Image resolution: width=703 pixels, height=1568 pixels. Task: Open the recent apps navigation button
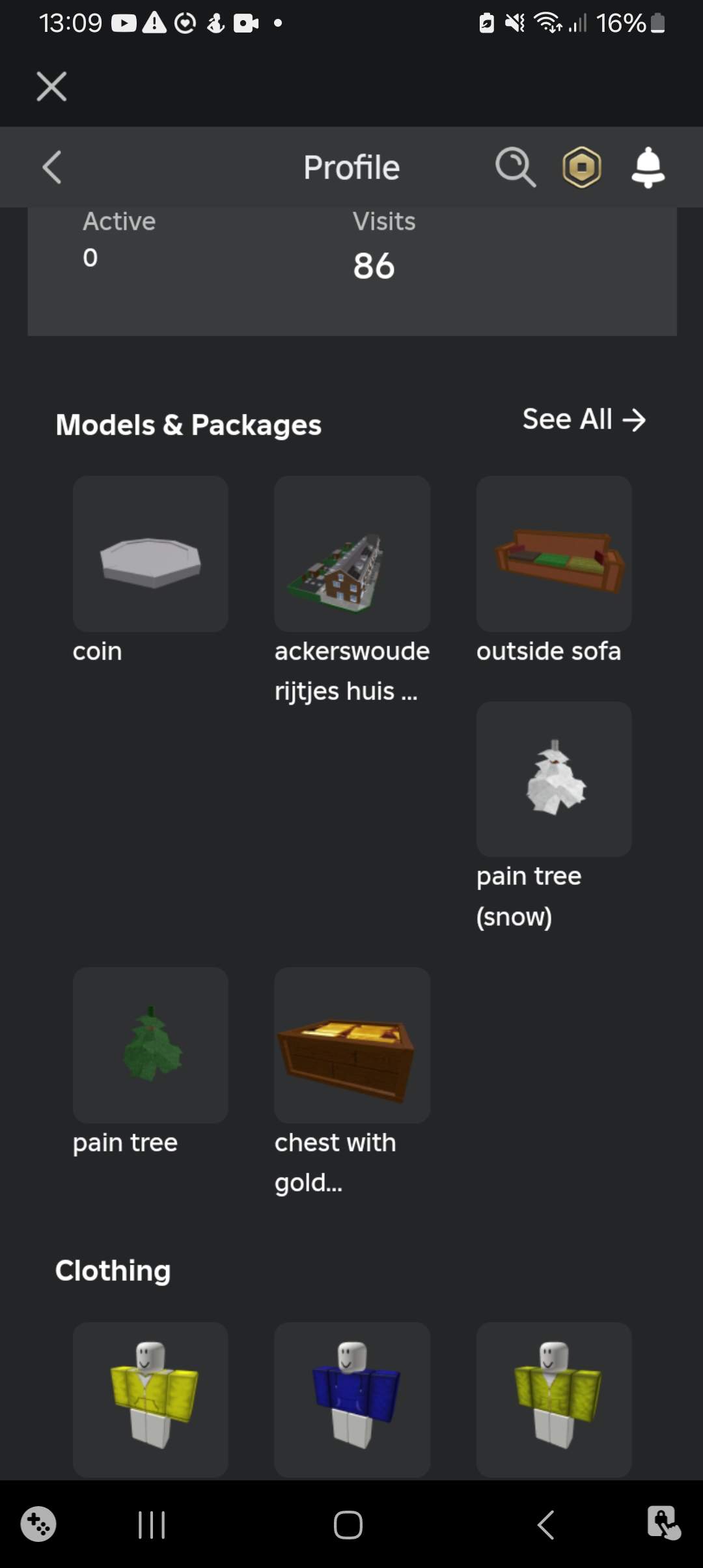[151, 1523]
